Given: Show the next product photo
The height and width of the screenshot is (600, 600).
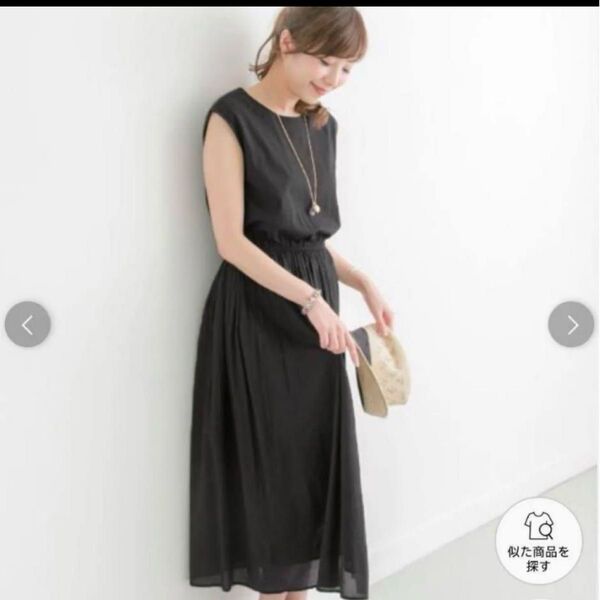Looking at the screenshot, I should [571, 324].
